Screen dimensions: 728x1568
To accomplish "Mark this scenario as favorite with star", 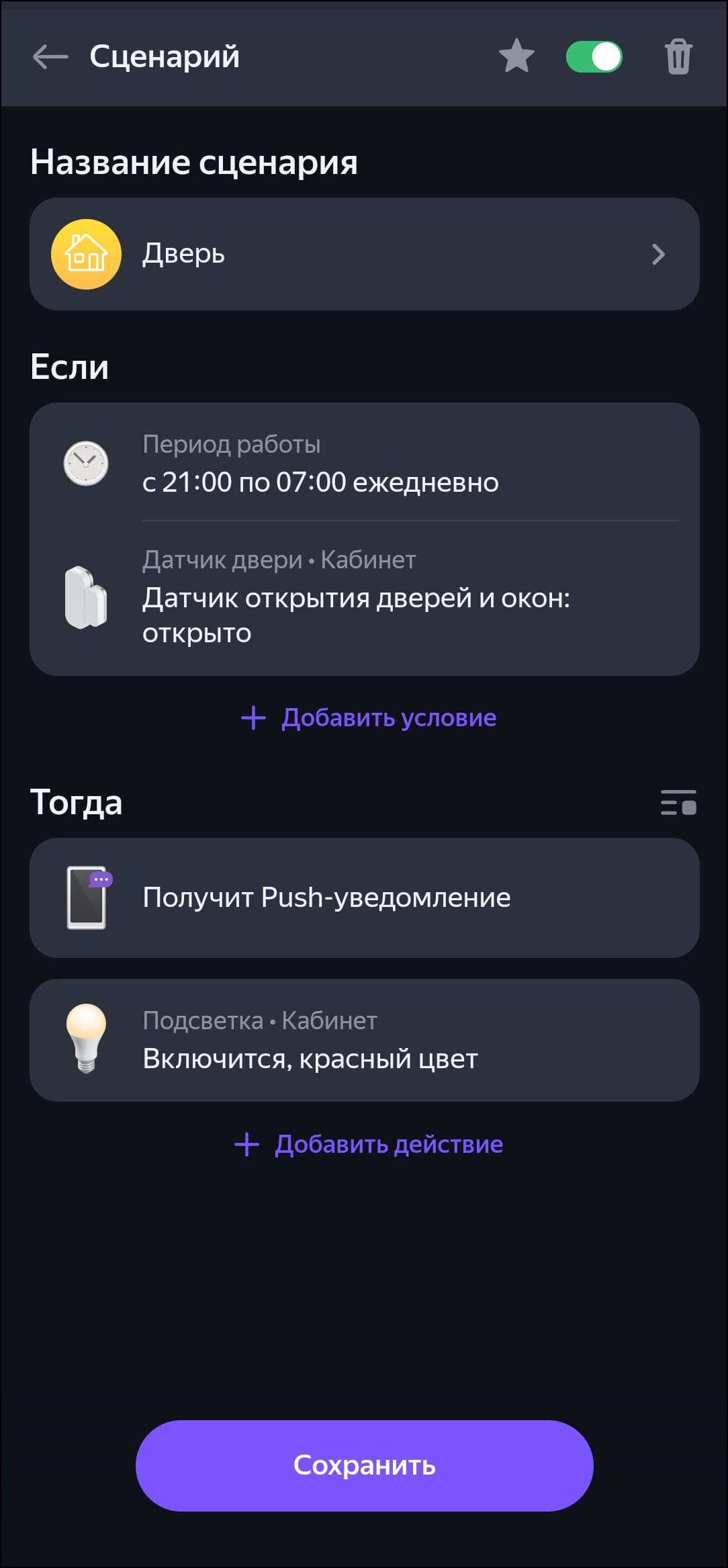I will click(516, 56).
